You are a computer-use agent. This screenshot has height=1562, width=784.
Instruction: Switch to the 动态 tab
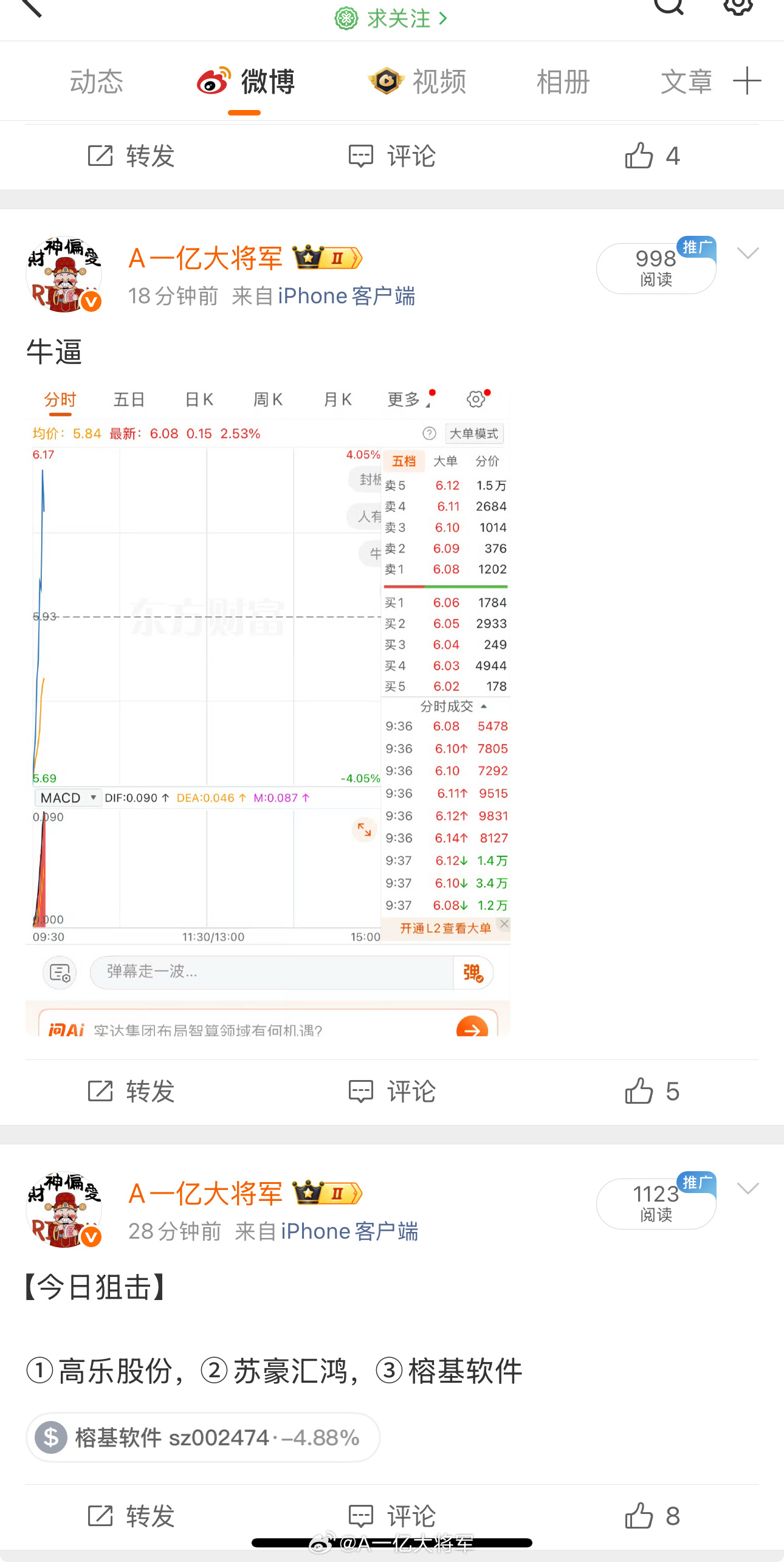(x=96, y=81)
